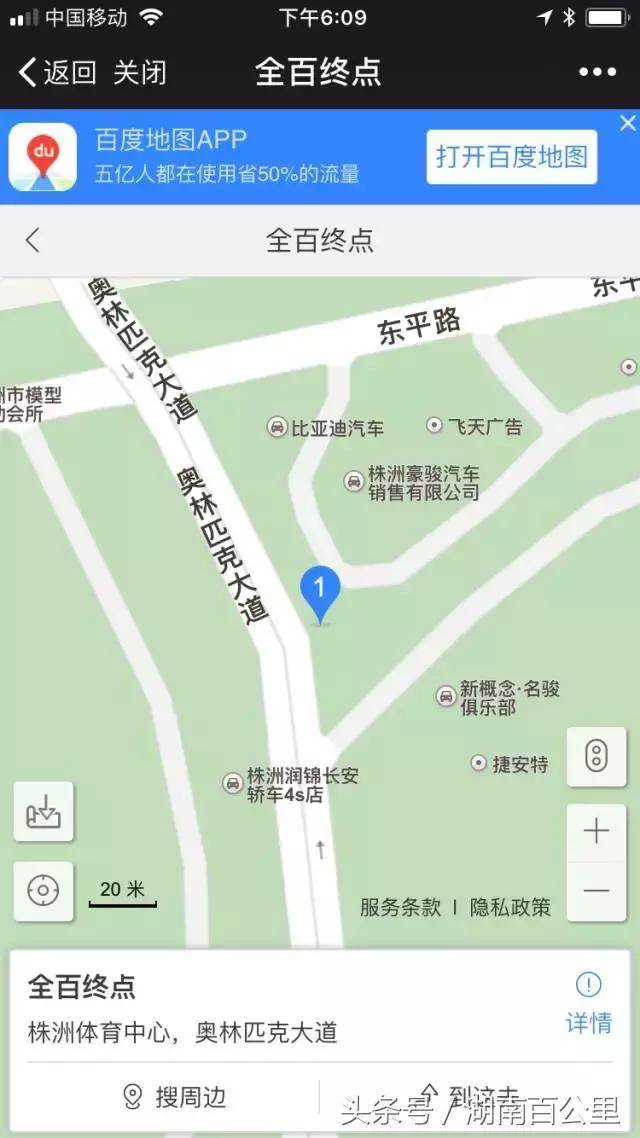Viewport: 640px width, 1138px height.
Task: Go back using the 返回 button
Action: tap(58, 72)
